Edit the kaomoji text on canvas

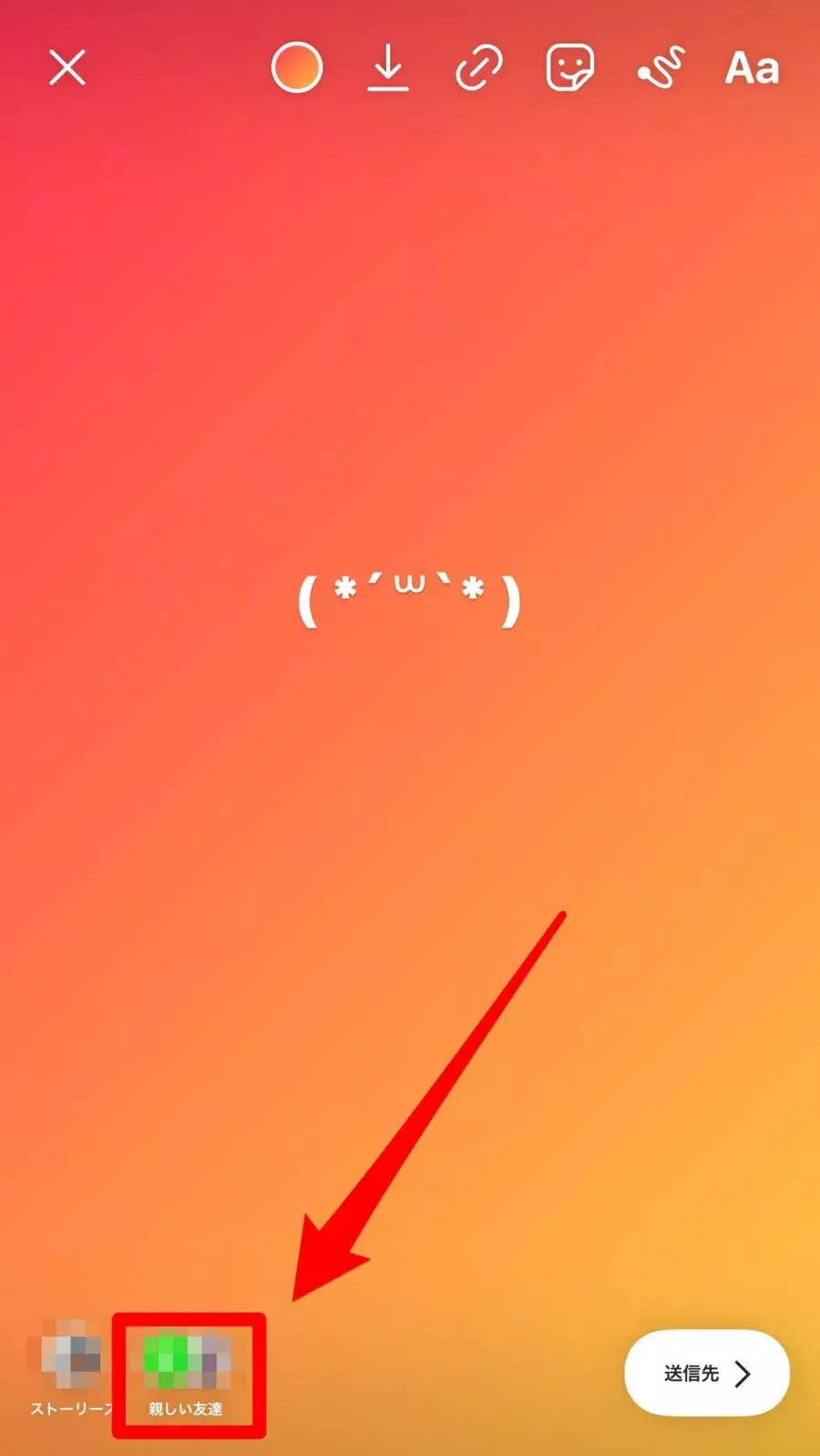click(409, 598)
